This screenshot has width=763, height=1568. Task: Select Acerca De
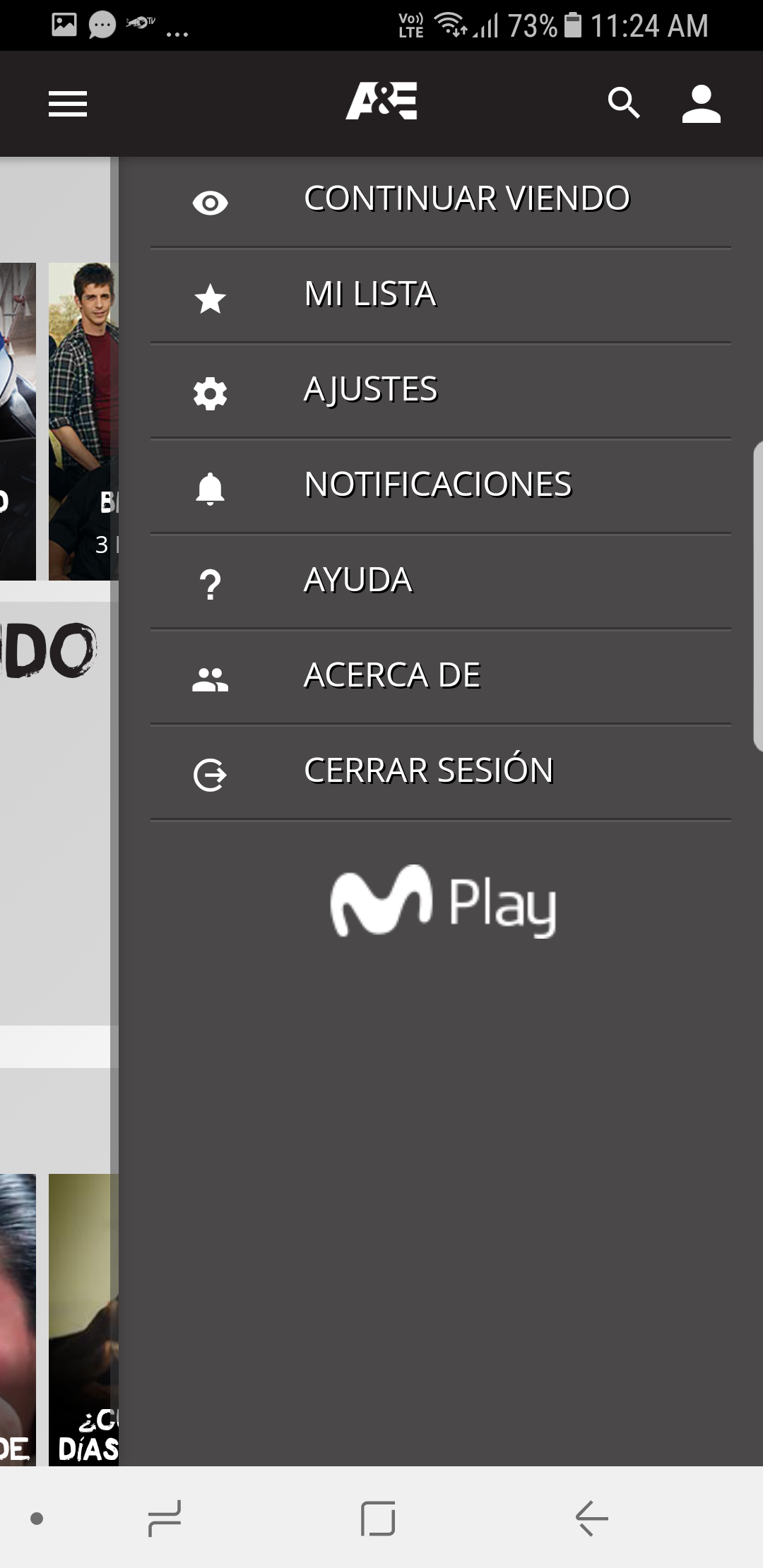(x=440, y=677)
